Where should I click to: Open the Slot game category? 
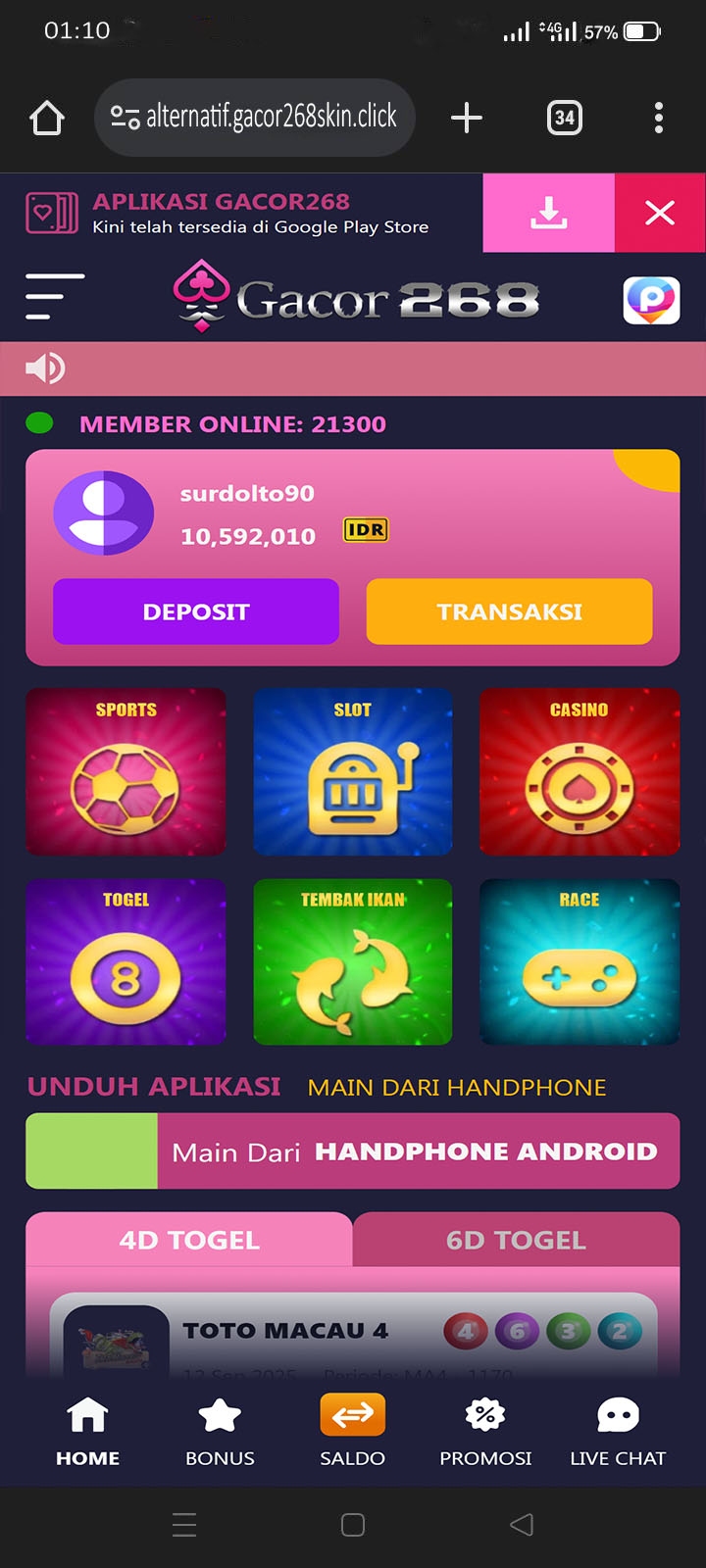tap(353, 771)
